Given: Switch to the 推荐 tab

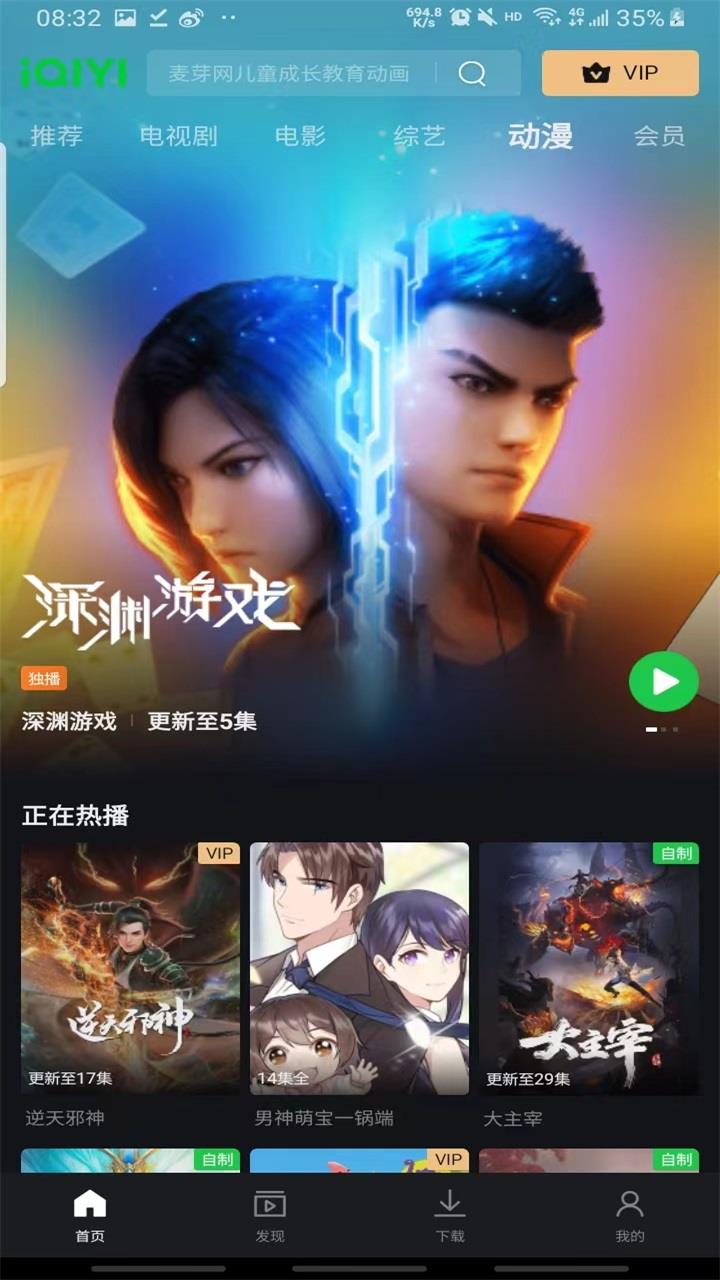Looking at the screenshot, I should pos(57,136).
